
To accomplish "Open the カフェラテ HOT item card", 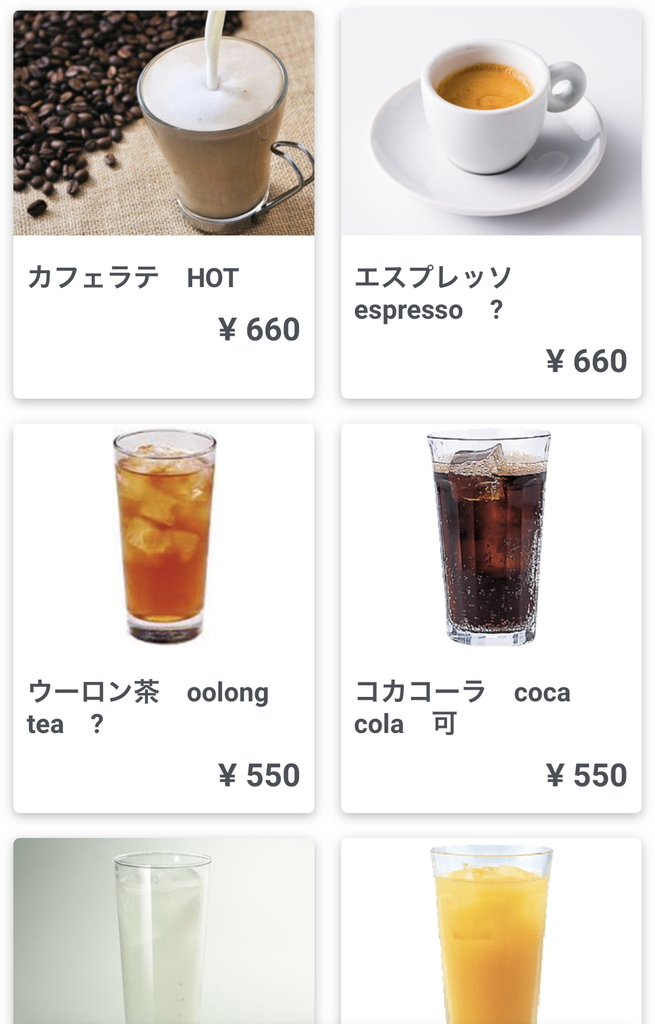I will point(163,204).
